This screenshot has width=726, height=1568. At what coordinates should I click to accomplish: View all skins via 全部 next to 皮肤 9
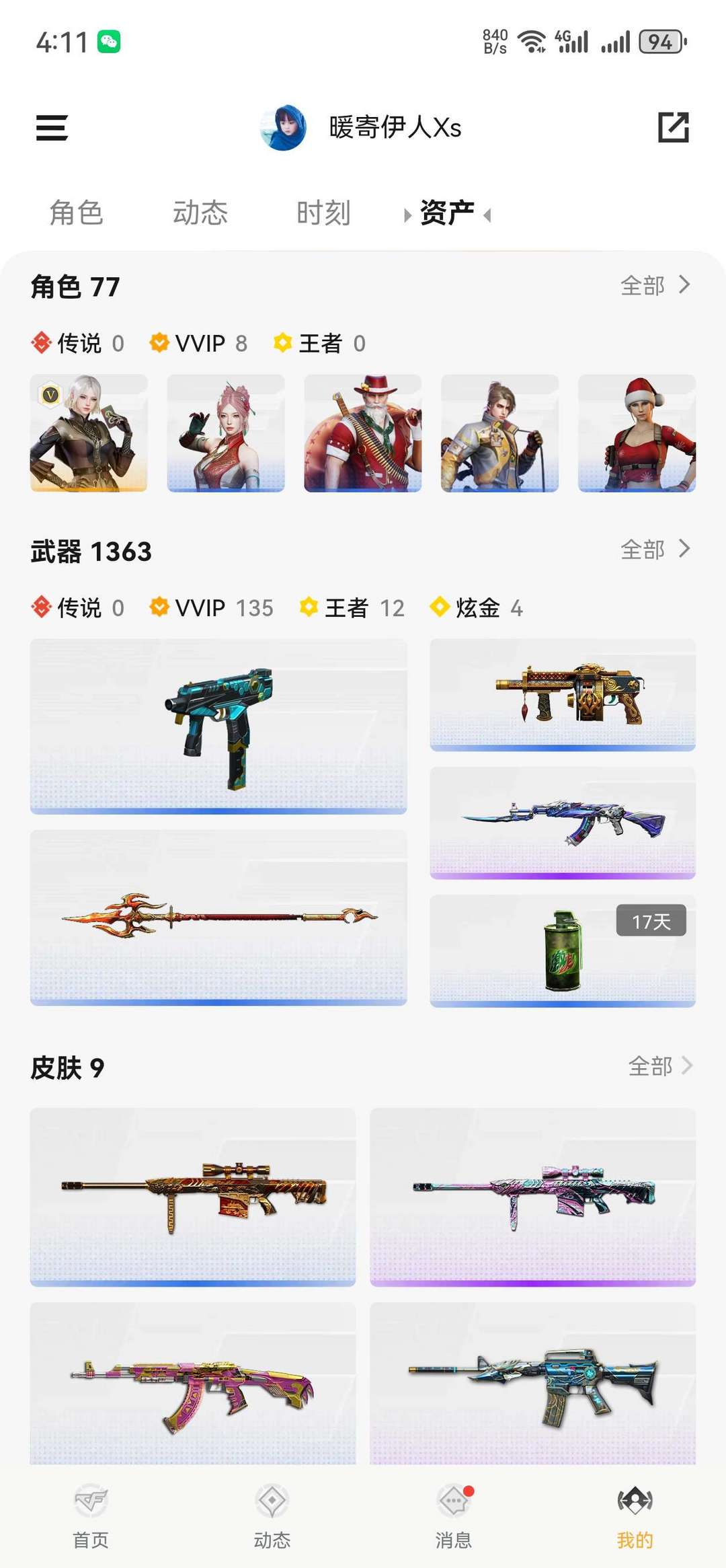[659, 1066]
